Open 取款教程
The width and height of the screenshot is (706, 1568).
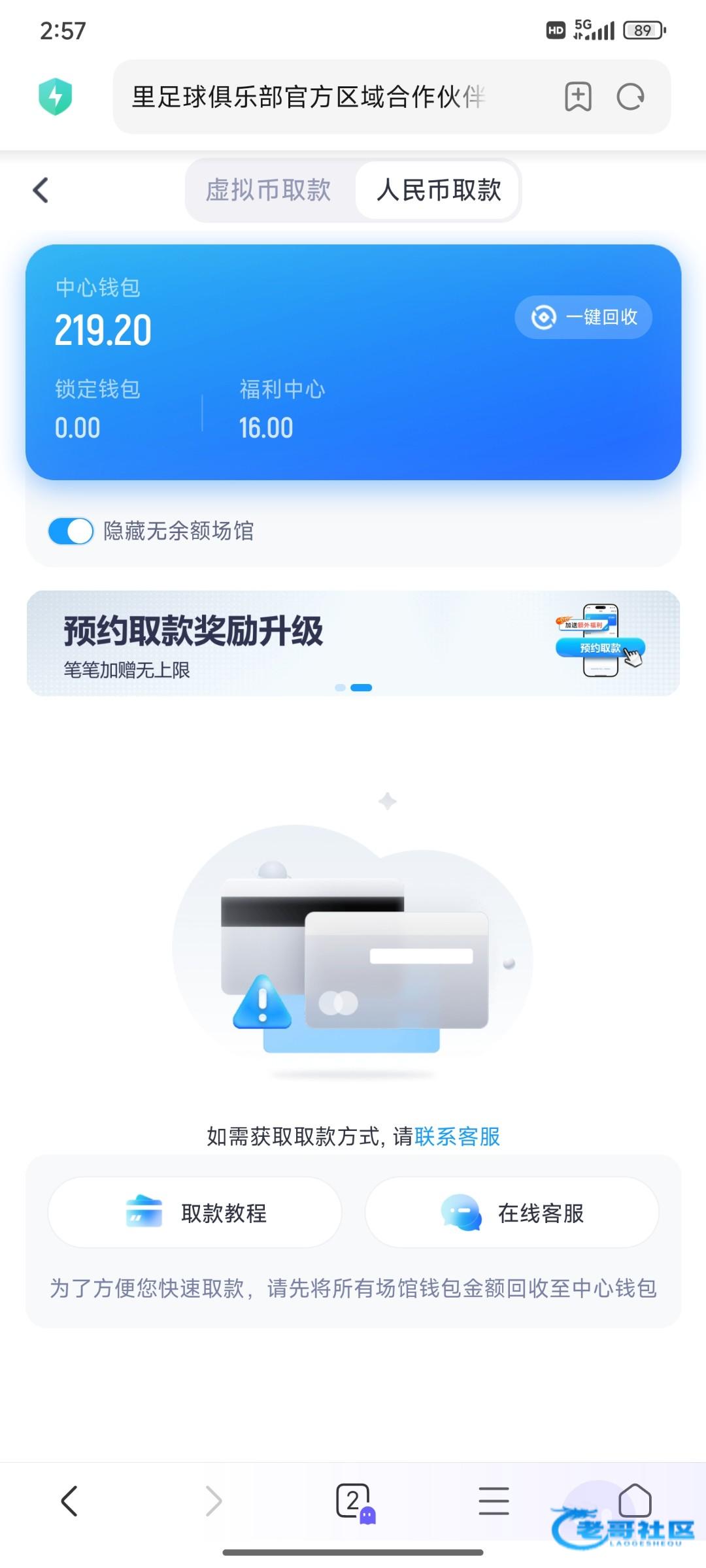coord(195,1213)
